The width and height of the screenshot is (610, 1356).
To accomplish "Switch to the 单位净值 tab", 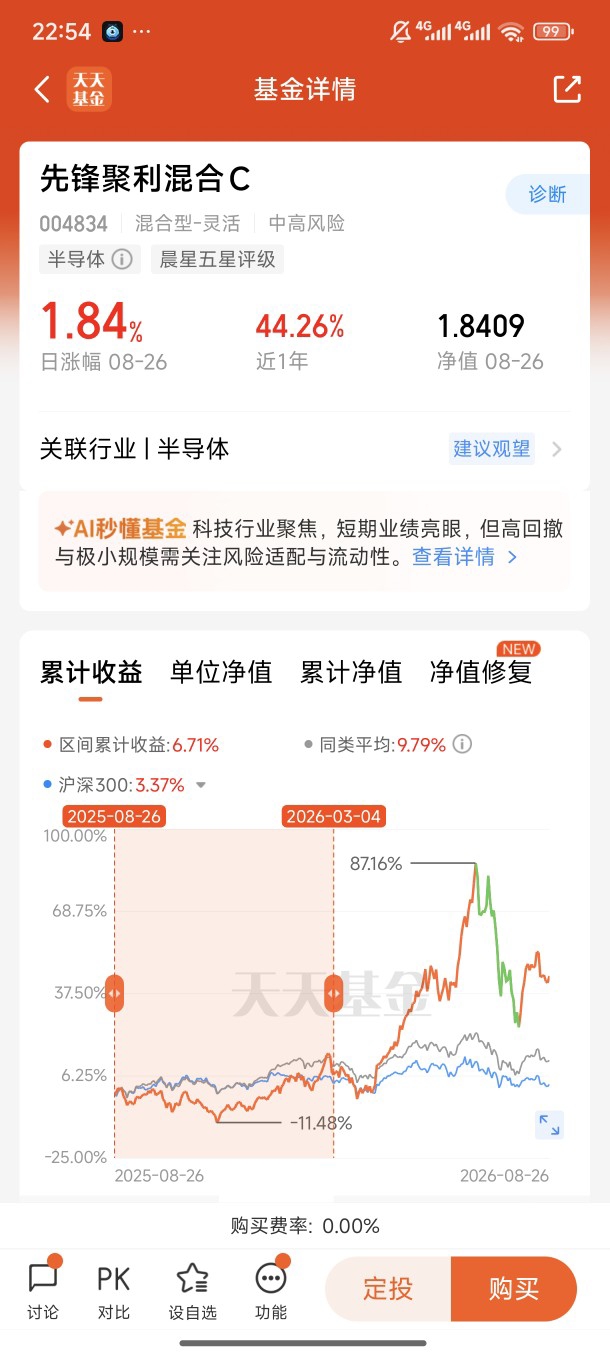I will (x=221, y=672).
